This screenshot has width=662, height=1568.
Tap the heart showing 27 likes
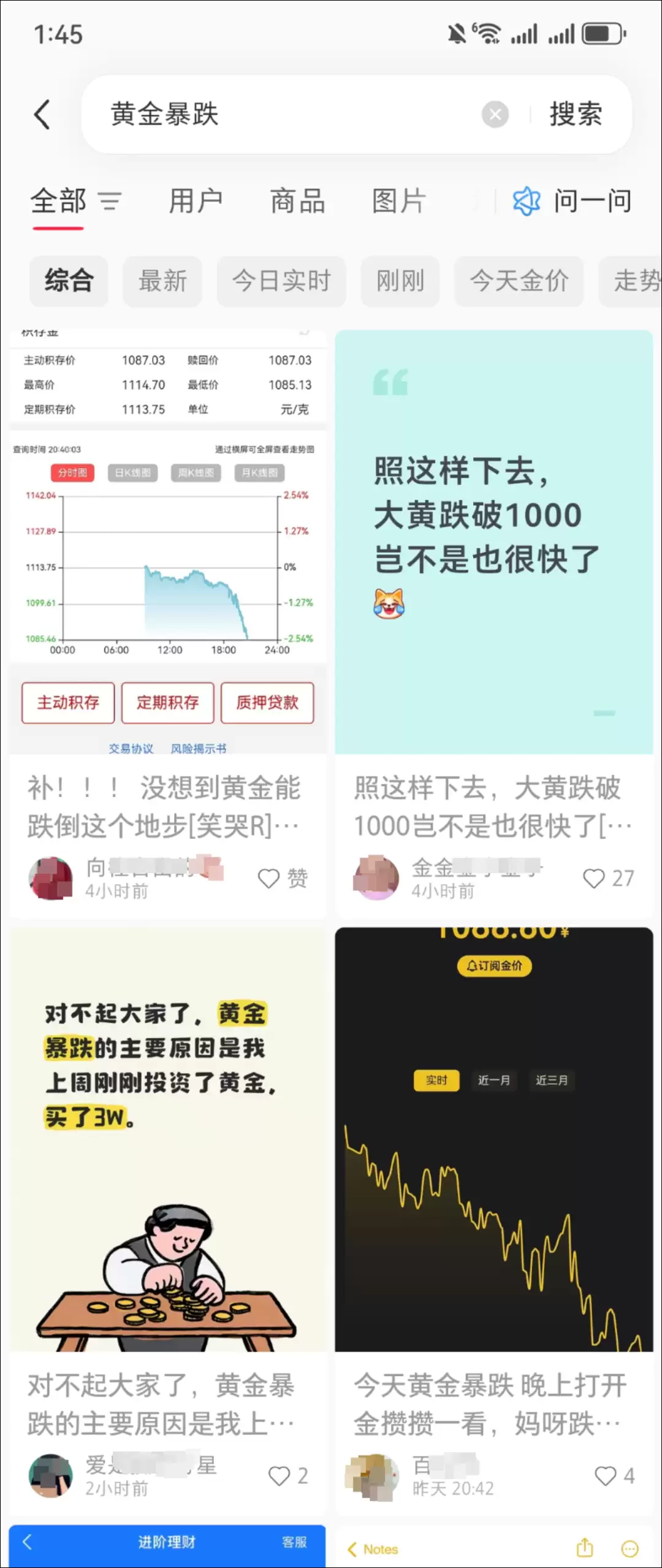click(593, 878)
